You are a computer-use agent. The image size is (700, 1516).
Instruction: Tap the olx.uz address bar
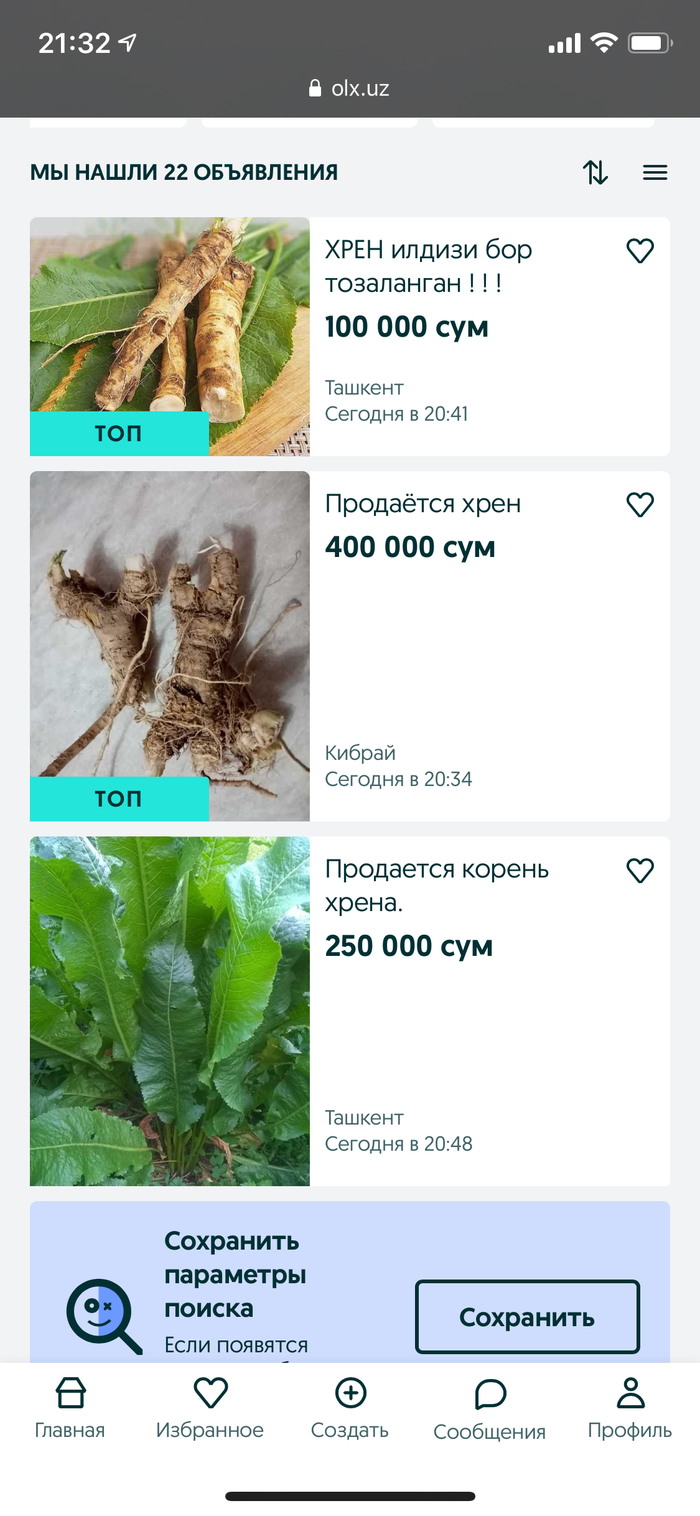pos(350,88)
